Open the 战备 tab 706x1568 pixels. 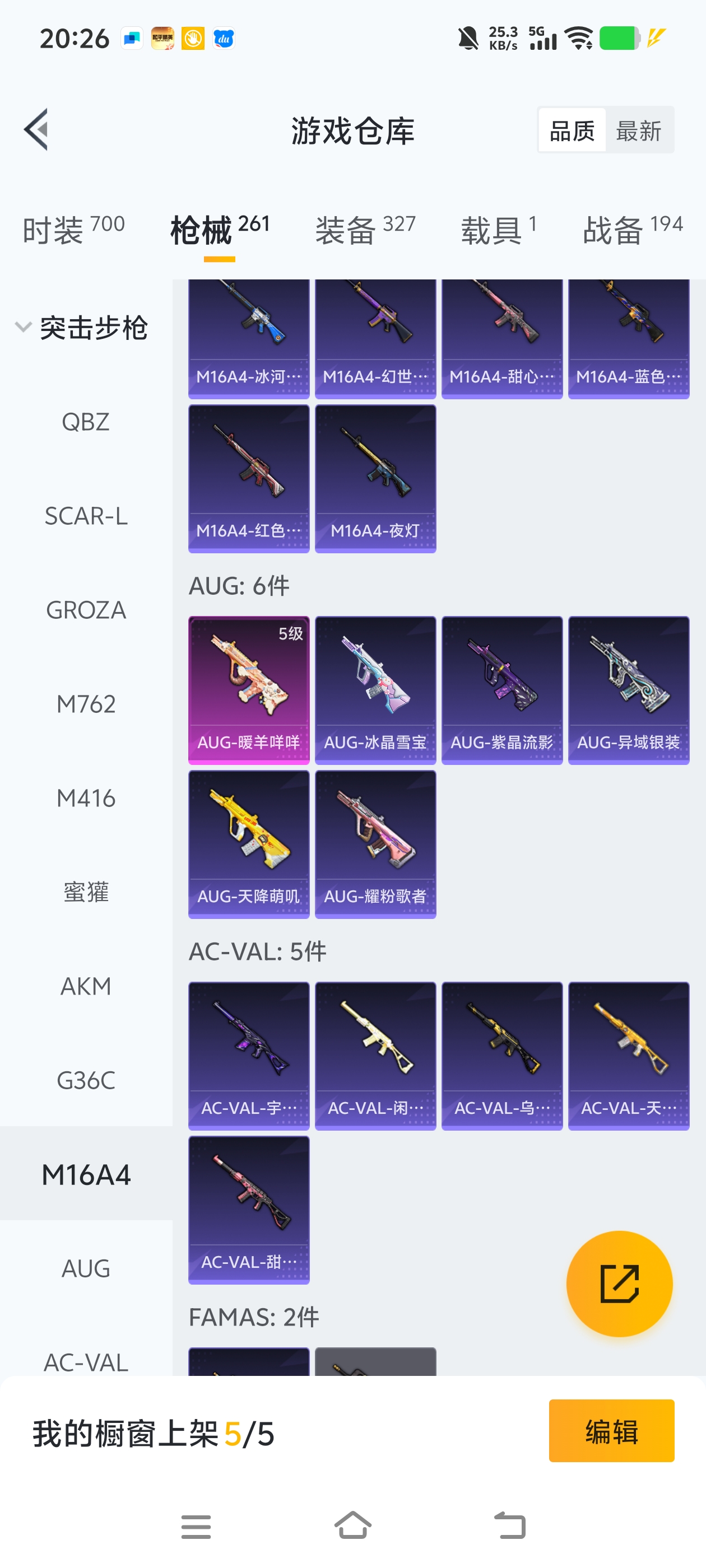point(632,230)
